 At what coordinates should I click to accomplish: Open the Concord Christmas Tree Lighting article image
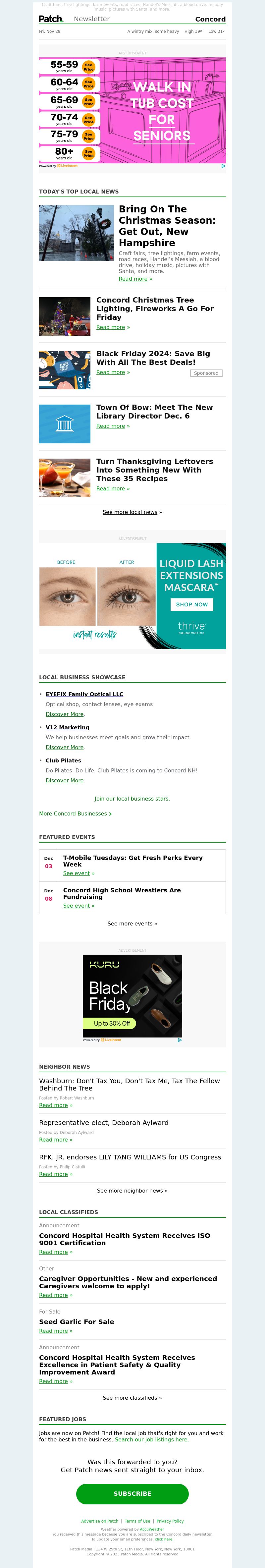click(x=64, y=316)
